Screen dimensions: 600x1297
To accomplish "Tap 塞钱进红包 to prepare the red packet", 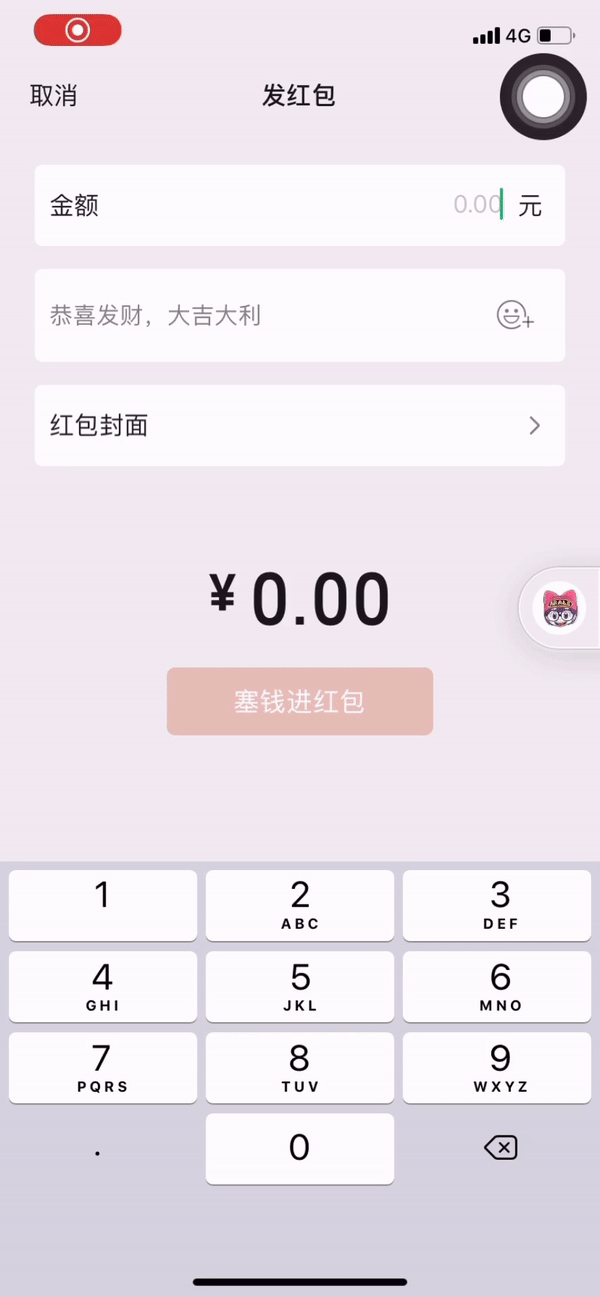I will point(300,702).
